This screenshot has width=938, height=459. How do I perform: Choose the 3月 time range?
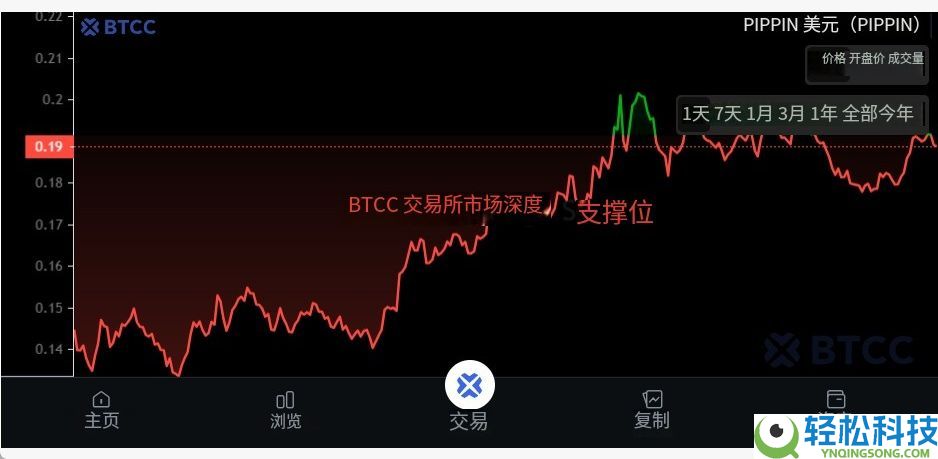(x=792, y=114)
